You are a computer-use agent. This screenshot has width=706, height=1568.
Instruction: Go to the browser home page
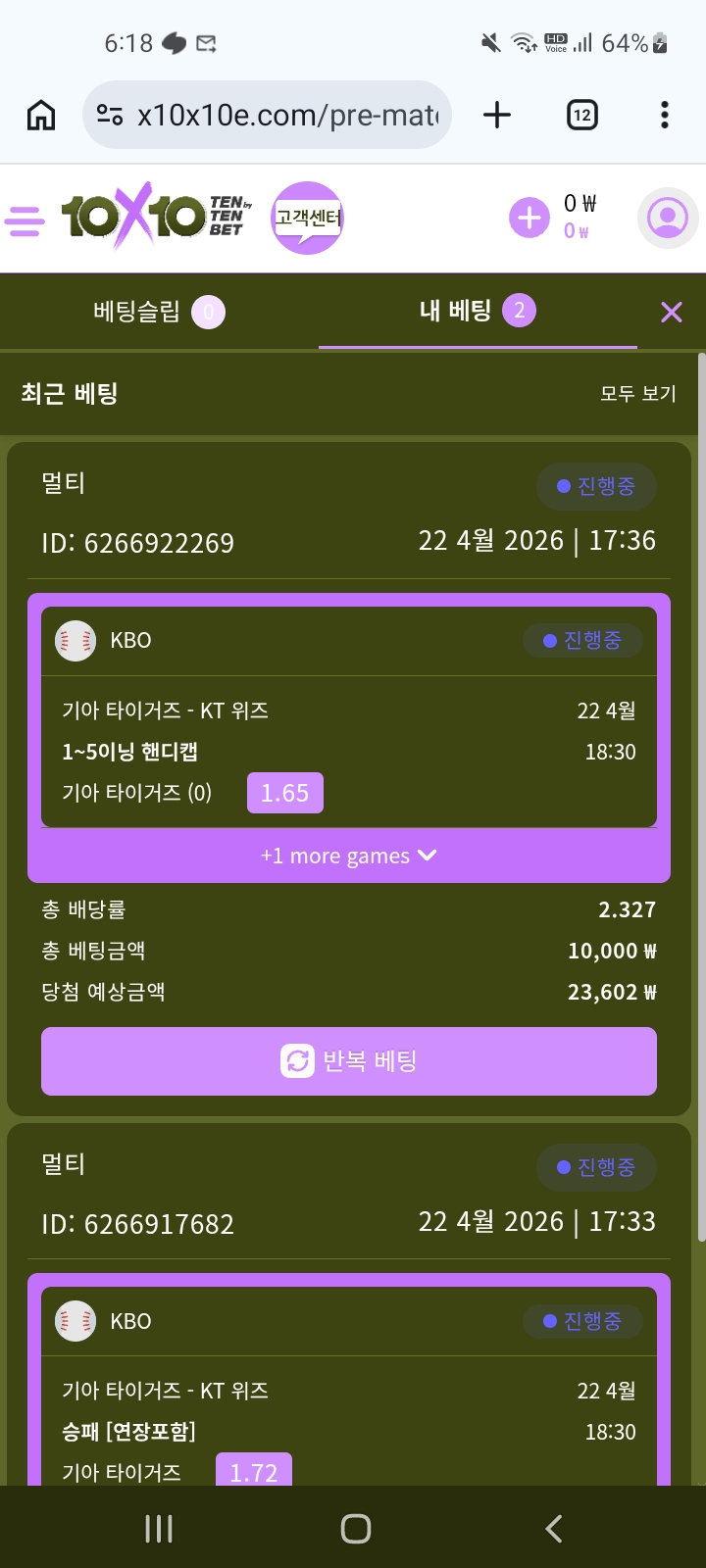tap(41, 116)
